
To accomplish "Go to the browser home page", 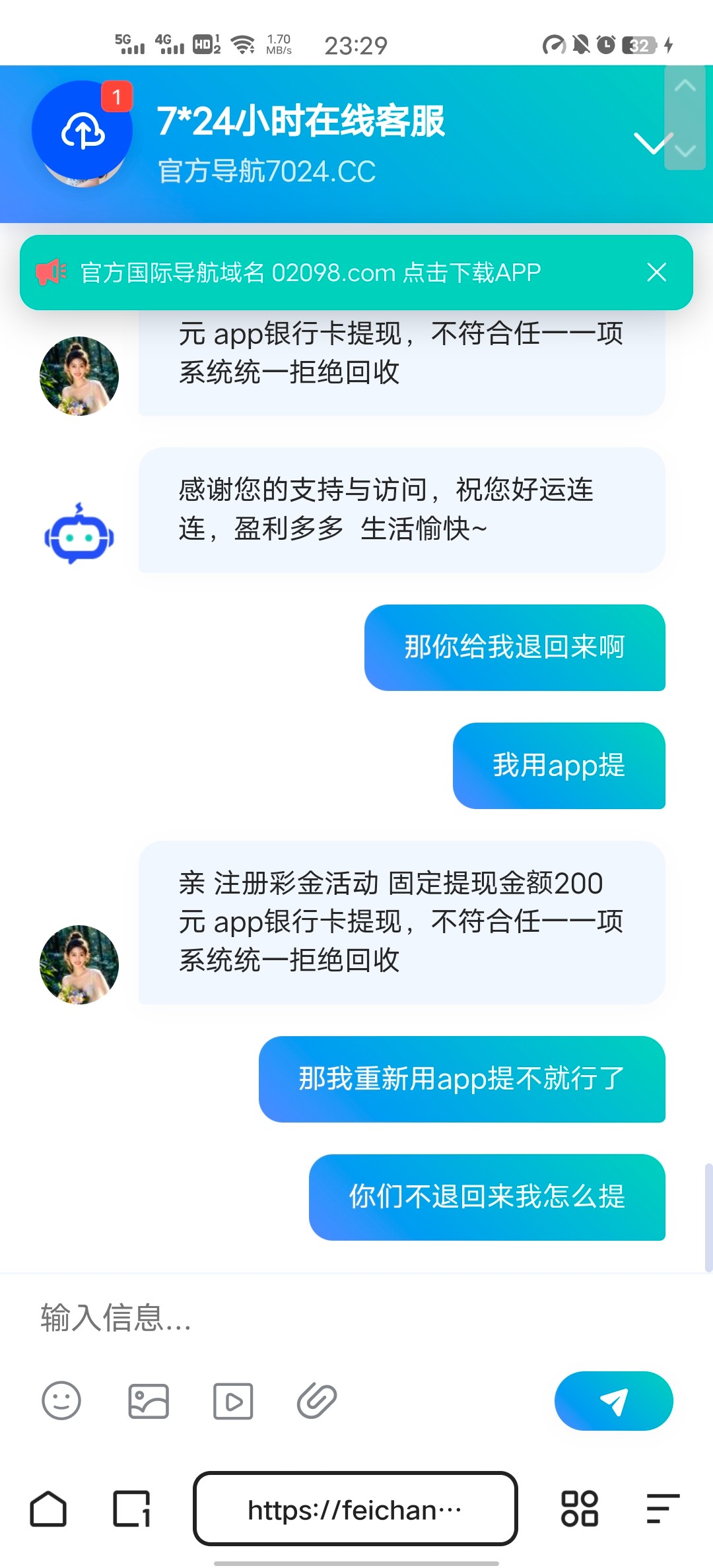I will (x=48, y=1509).
